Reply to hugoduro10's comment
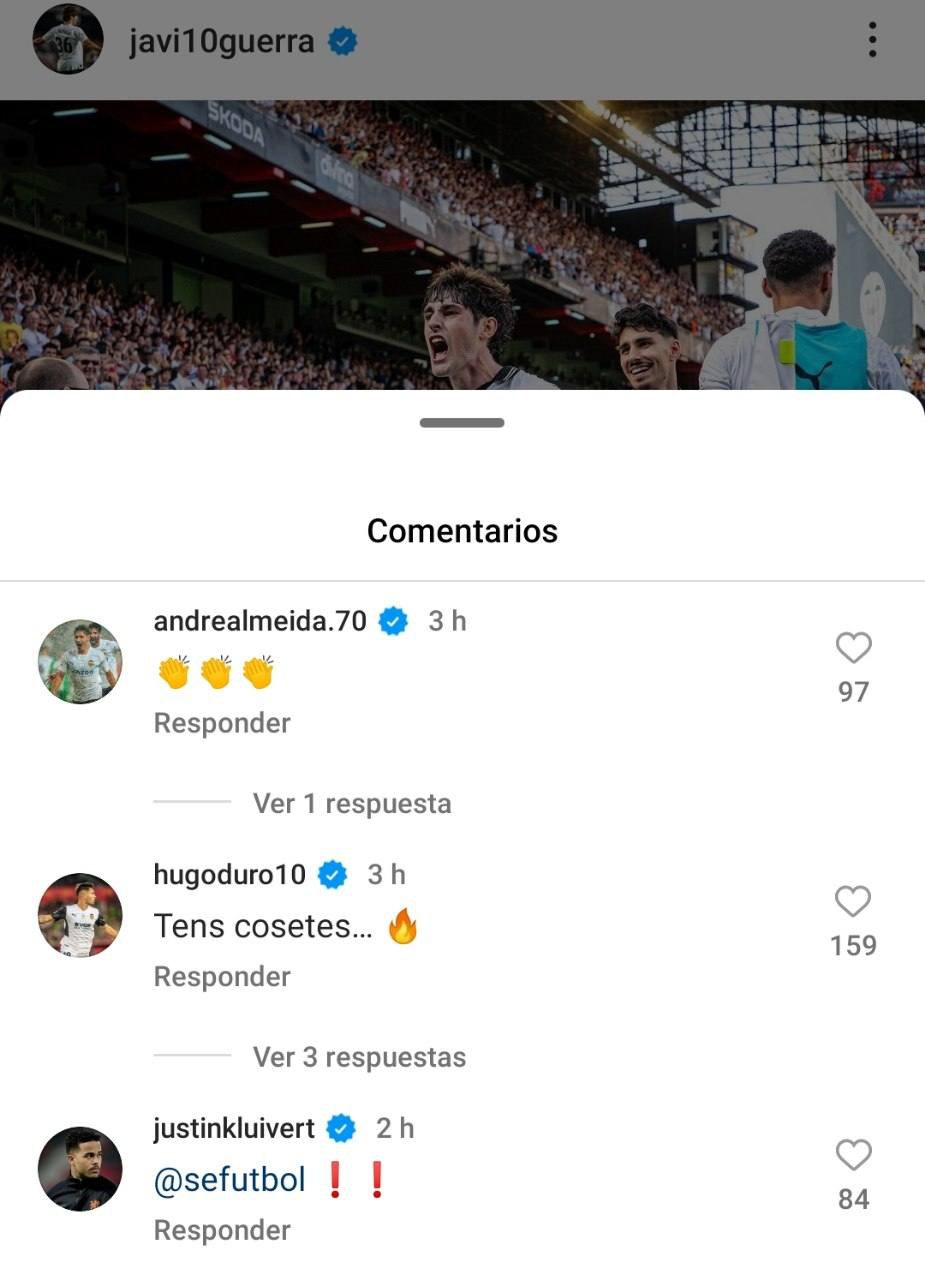Image resolution: width=925 pixels, height=1280 pixels. point(222,976)
